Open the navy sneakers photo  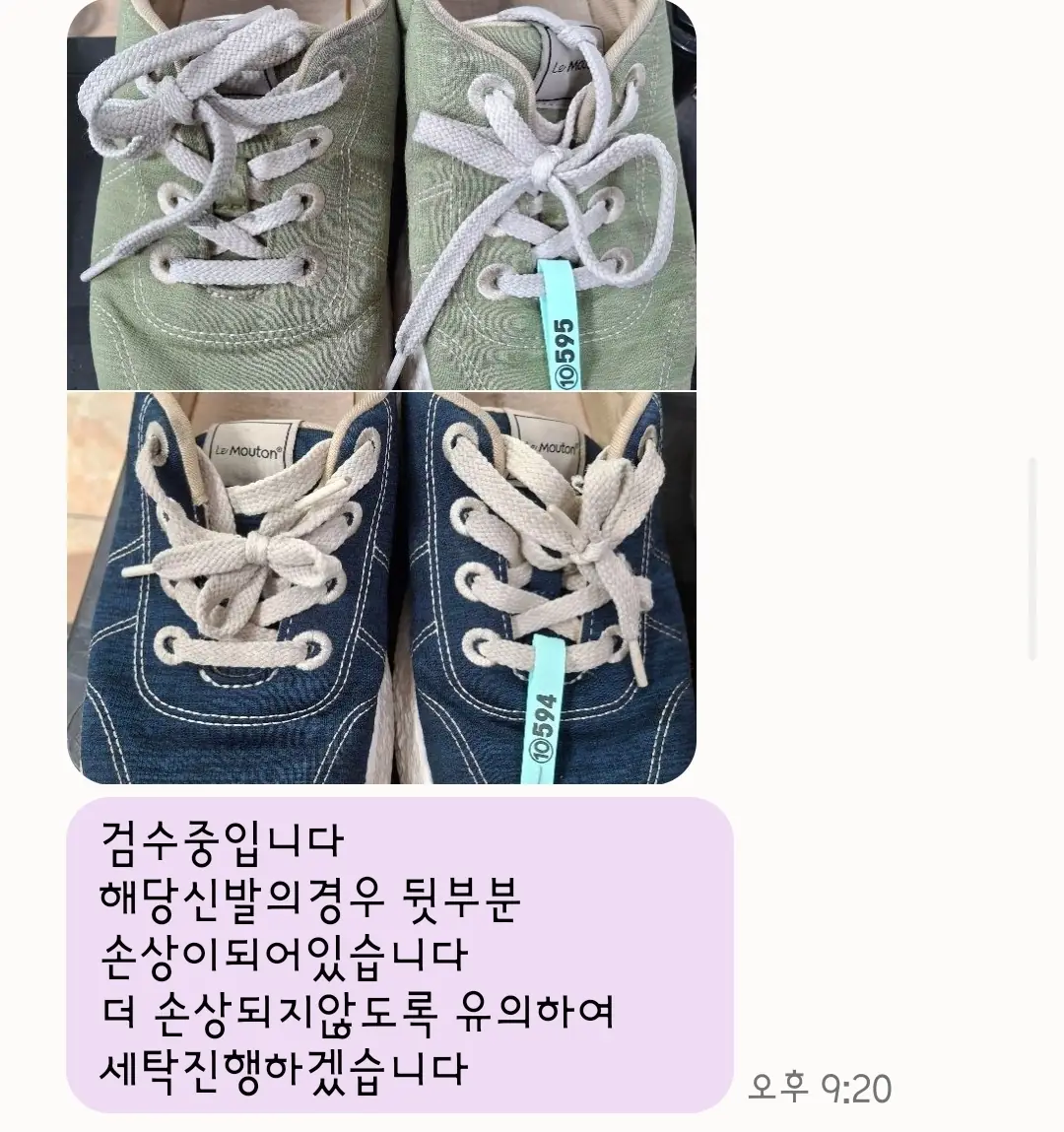pos(381,588)
